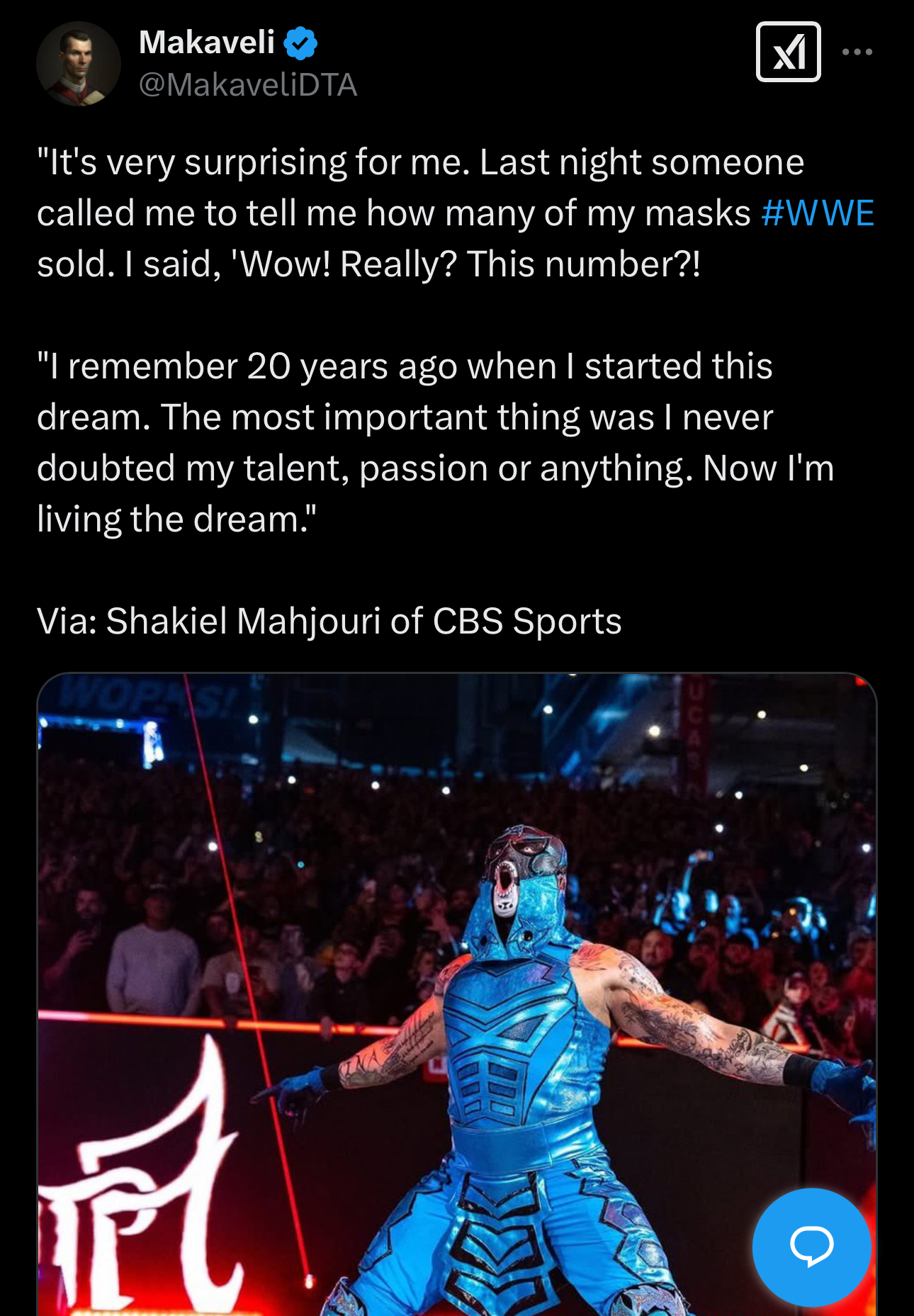The width and height of the screenshot is (914, 1316).
Task: Open the post's three-dot overflow menu
Action: 857,52
